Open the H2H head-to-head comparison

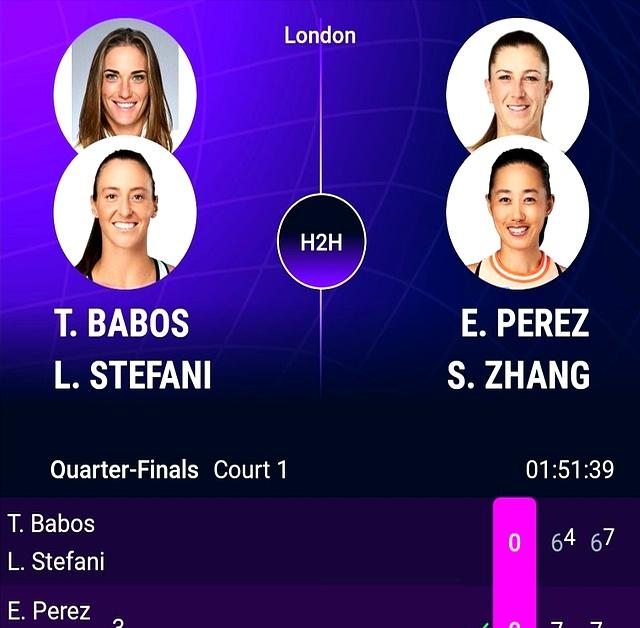[321, 242]
